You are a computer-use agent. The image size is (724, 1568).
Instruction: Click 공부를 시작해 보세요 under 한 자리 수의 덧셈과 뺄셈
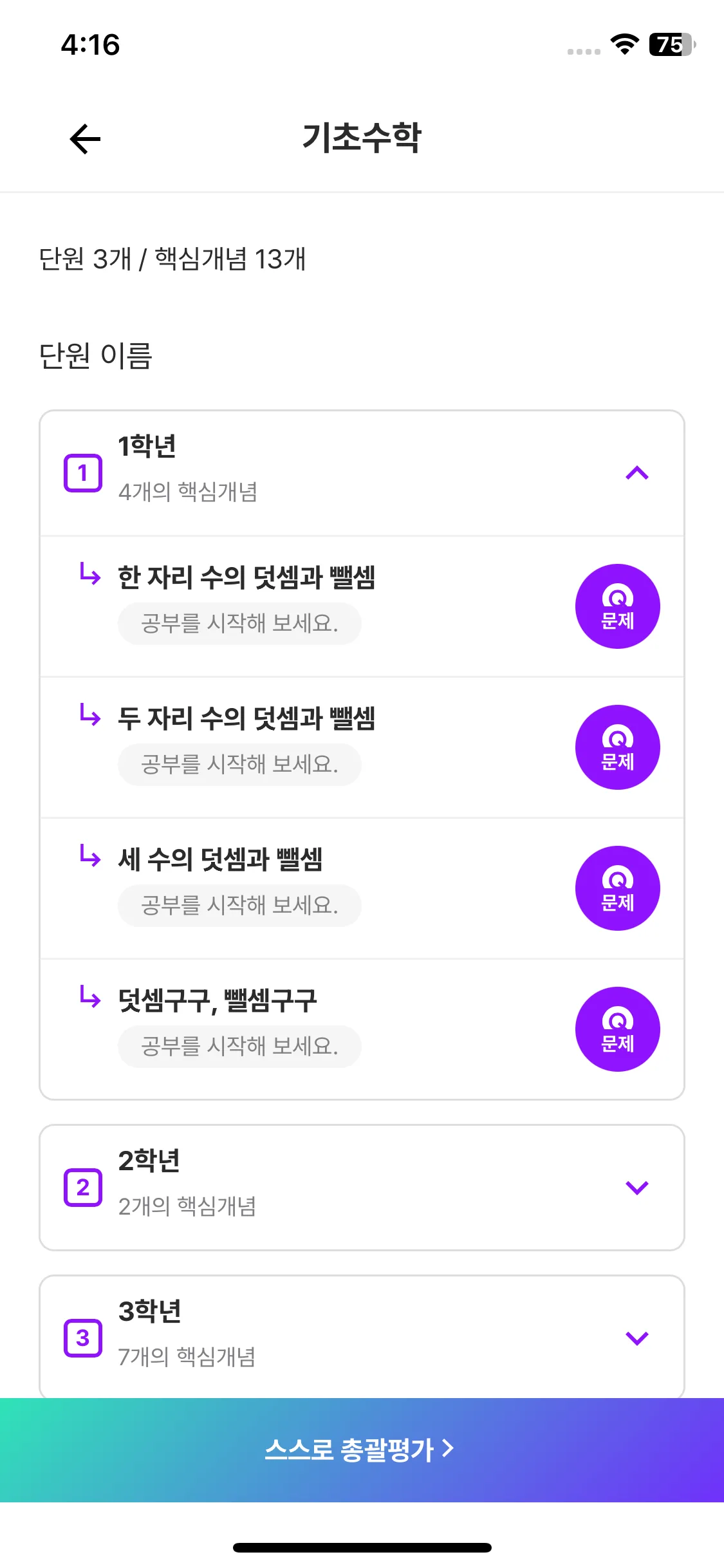point(239,622)
